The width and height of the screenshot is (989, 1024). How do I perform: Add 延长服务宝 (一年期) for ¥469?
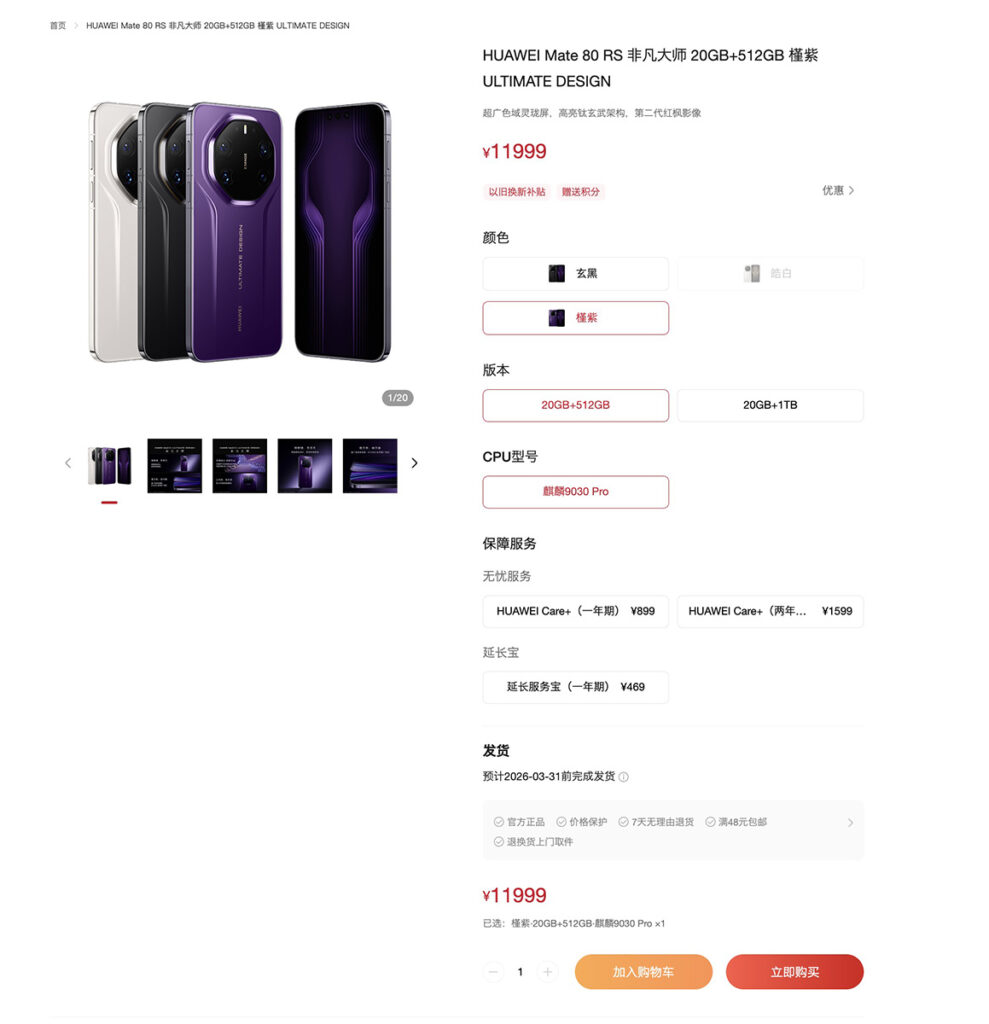(575, 687)
